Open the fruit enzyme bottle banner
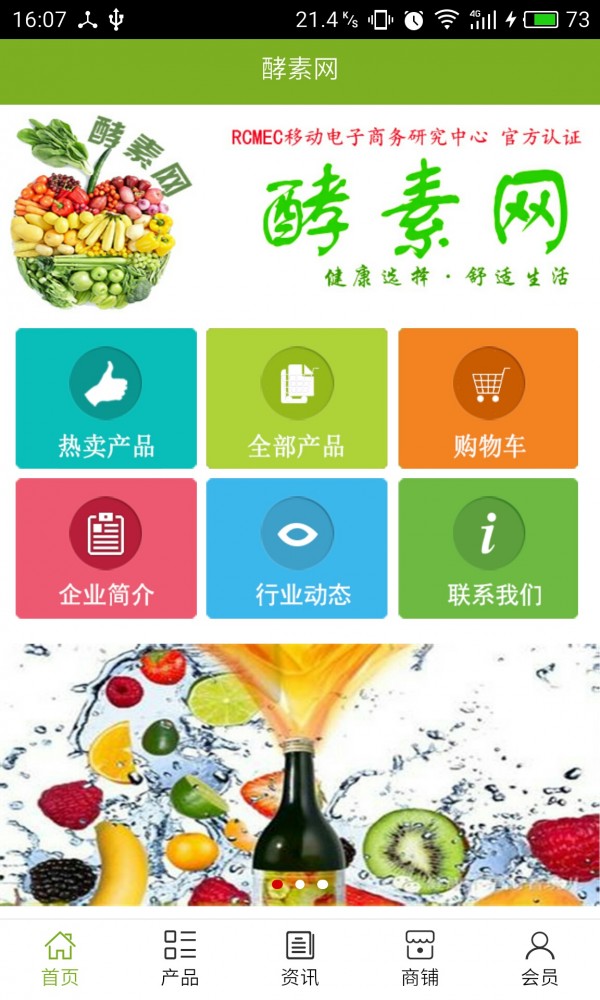 (300, 775)
